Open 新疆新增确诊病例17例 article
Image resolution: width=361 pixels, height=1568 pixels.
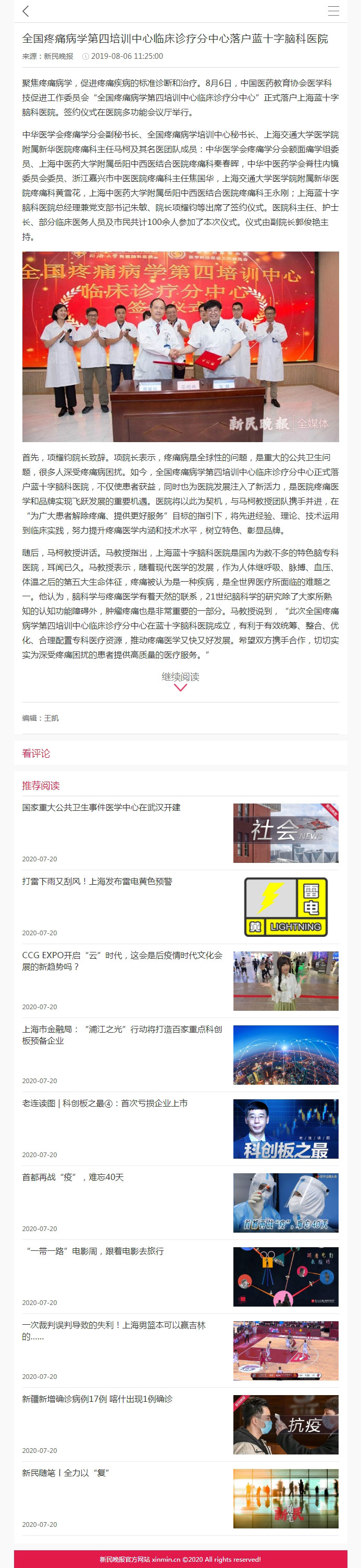pos(97,1399)
